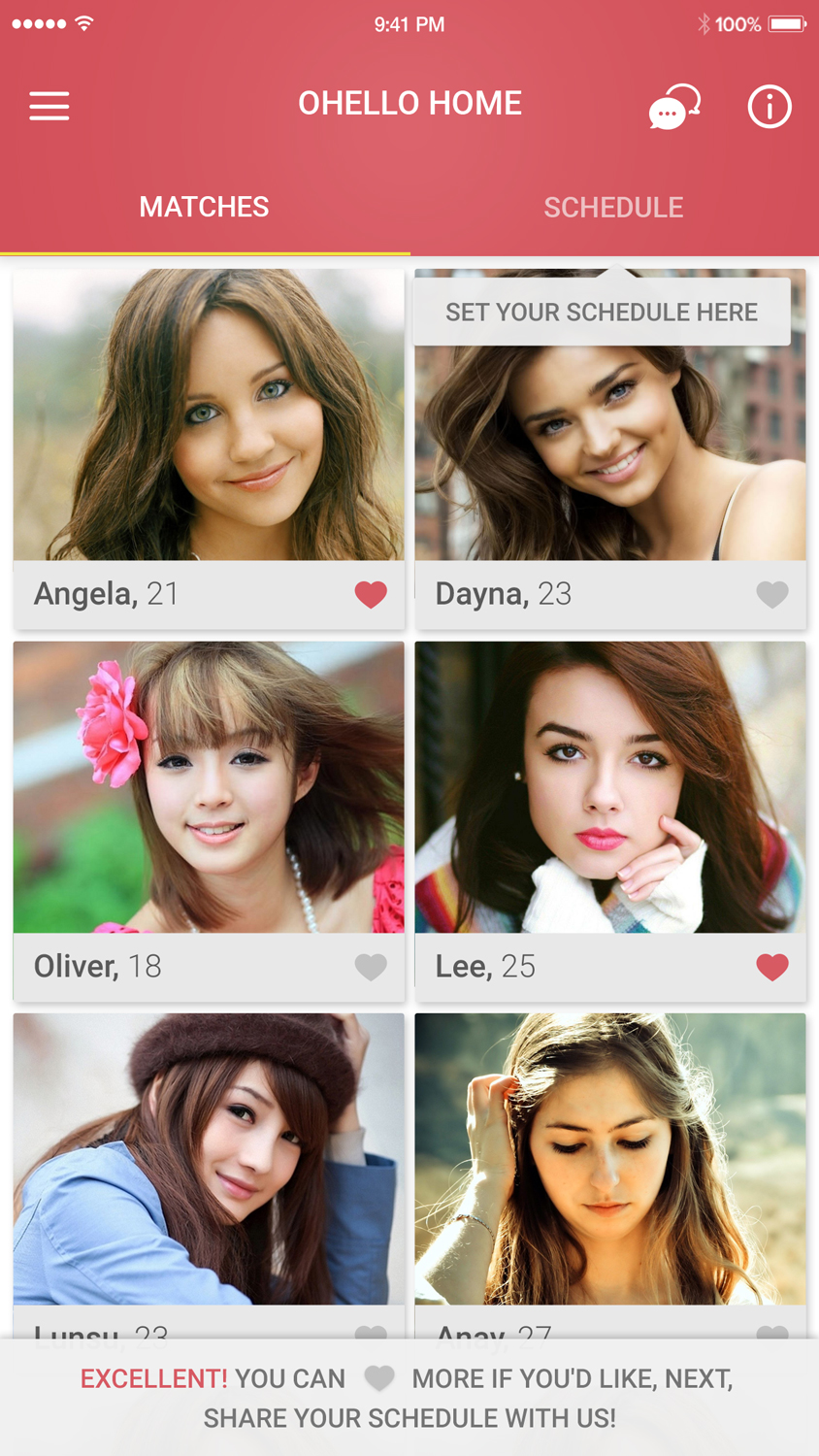
Task: Unlike Angela with the red heart
Action: [371, 594]
